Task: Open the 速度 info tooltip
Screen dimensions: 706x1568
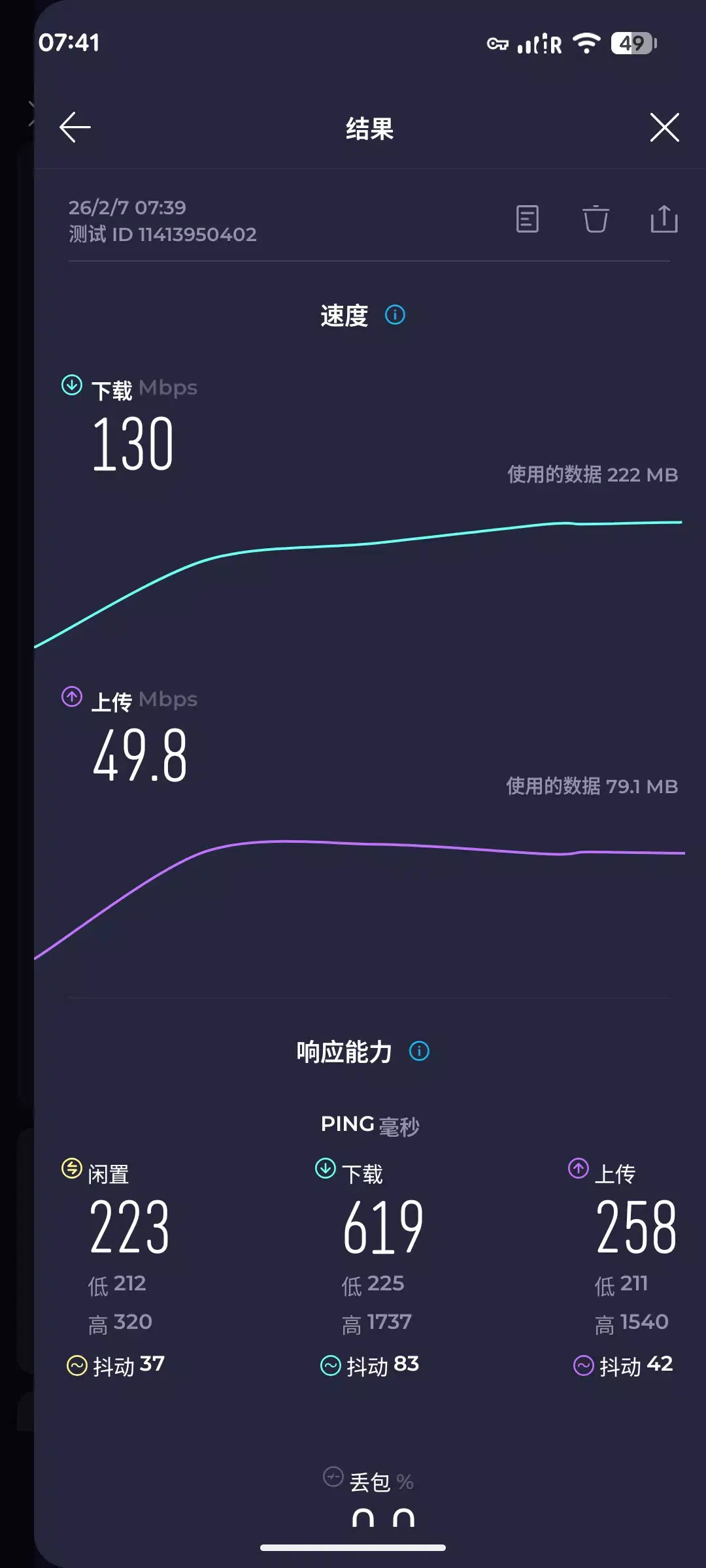Action: [x=395, y=316]
